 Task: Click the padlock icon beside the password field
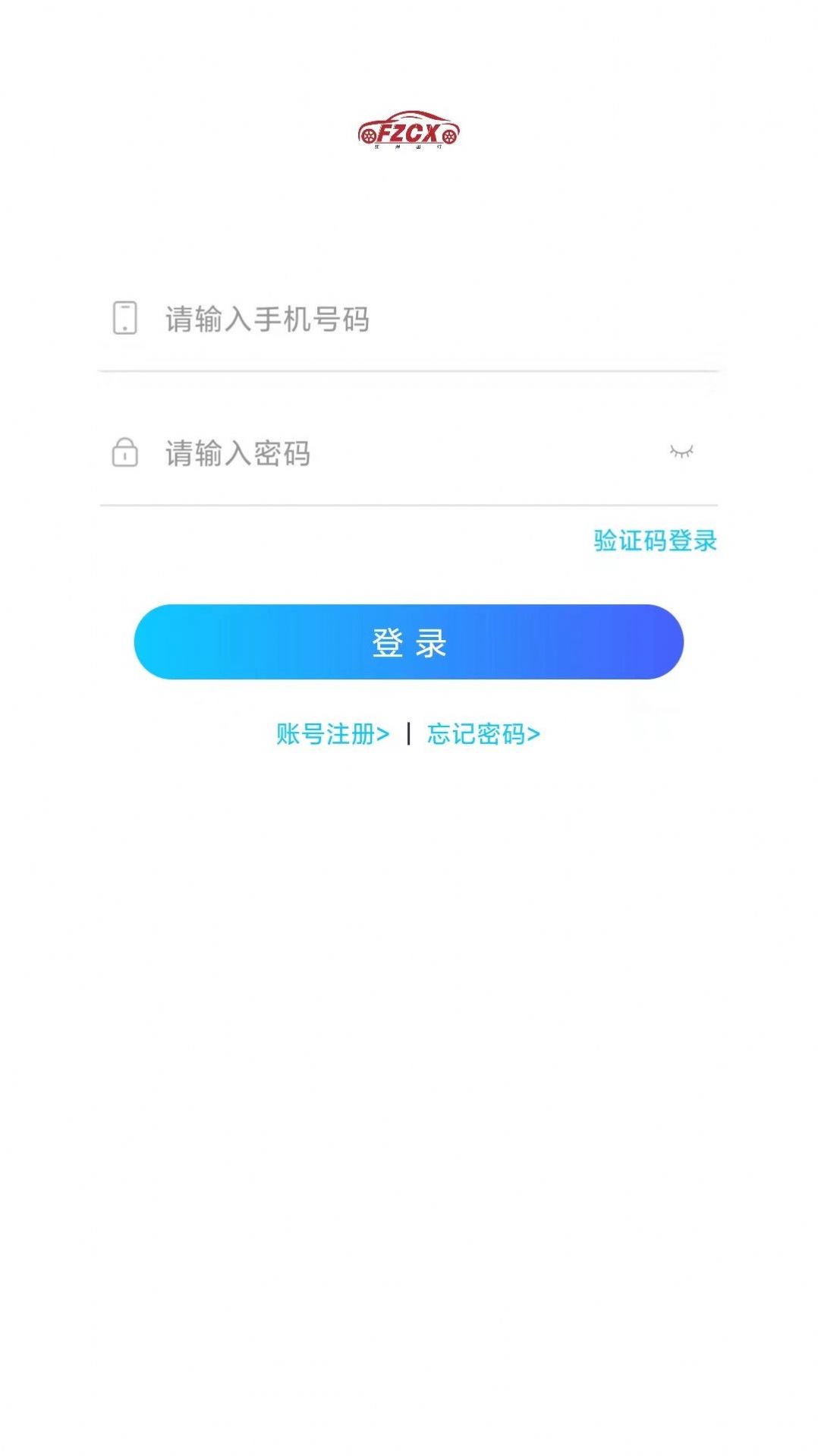tap(124, 452)
